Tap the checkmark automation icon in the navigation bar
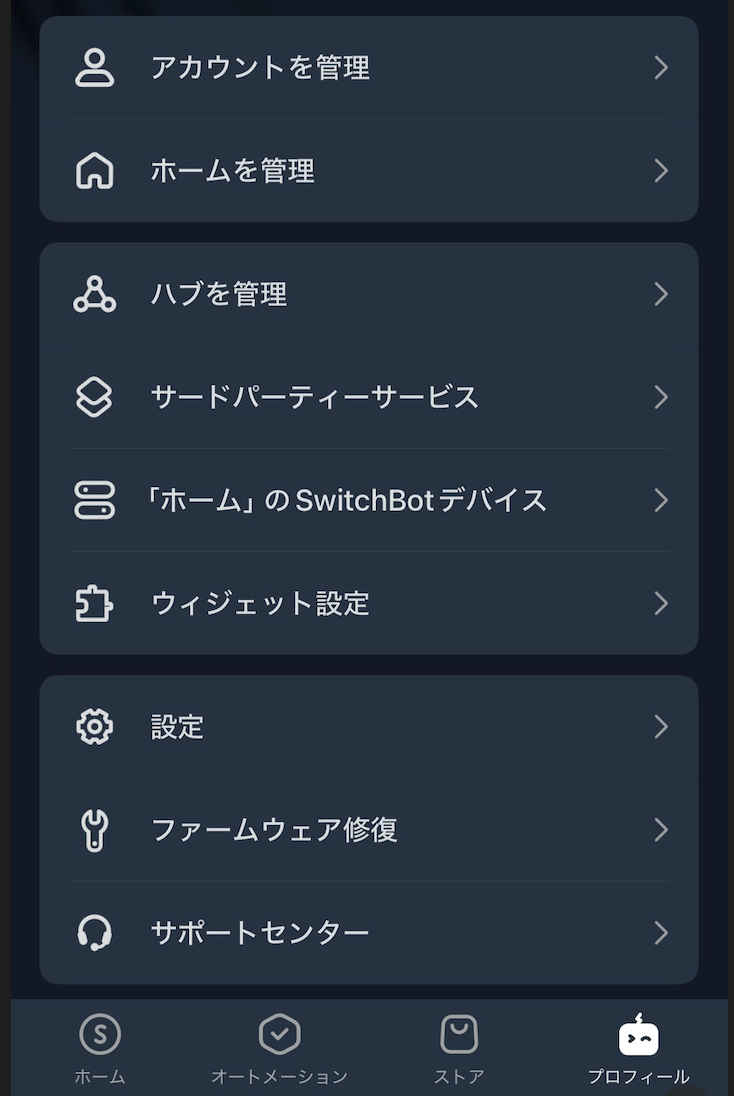The height and width of the screenshot is (1096, 734). [279, 1034]
